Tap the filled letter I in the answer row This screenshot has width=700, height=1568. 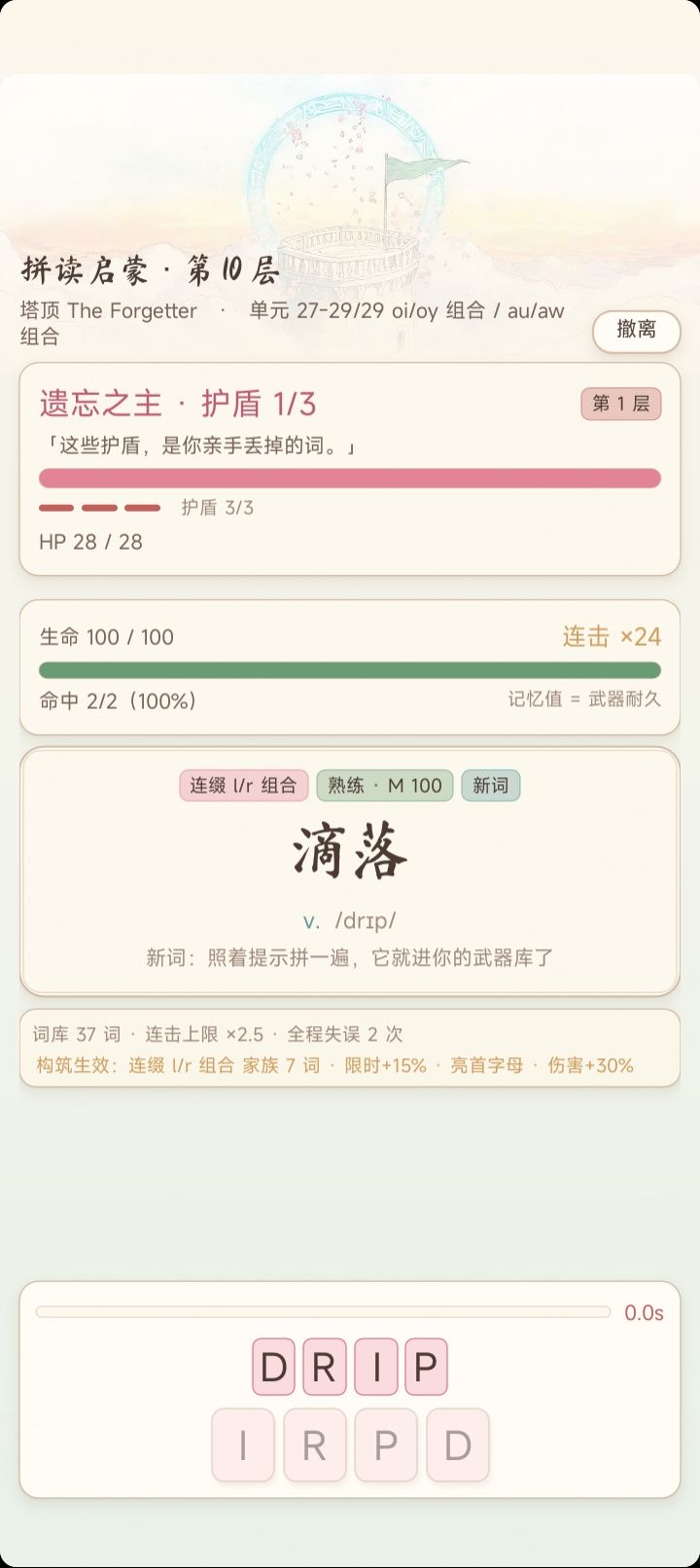point(375,1367)
